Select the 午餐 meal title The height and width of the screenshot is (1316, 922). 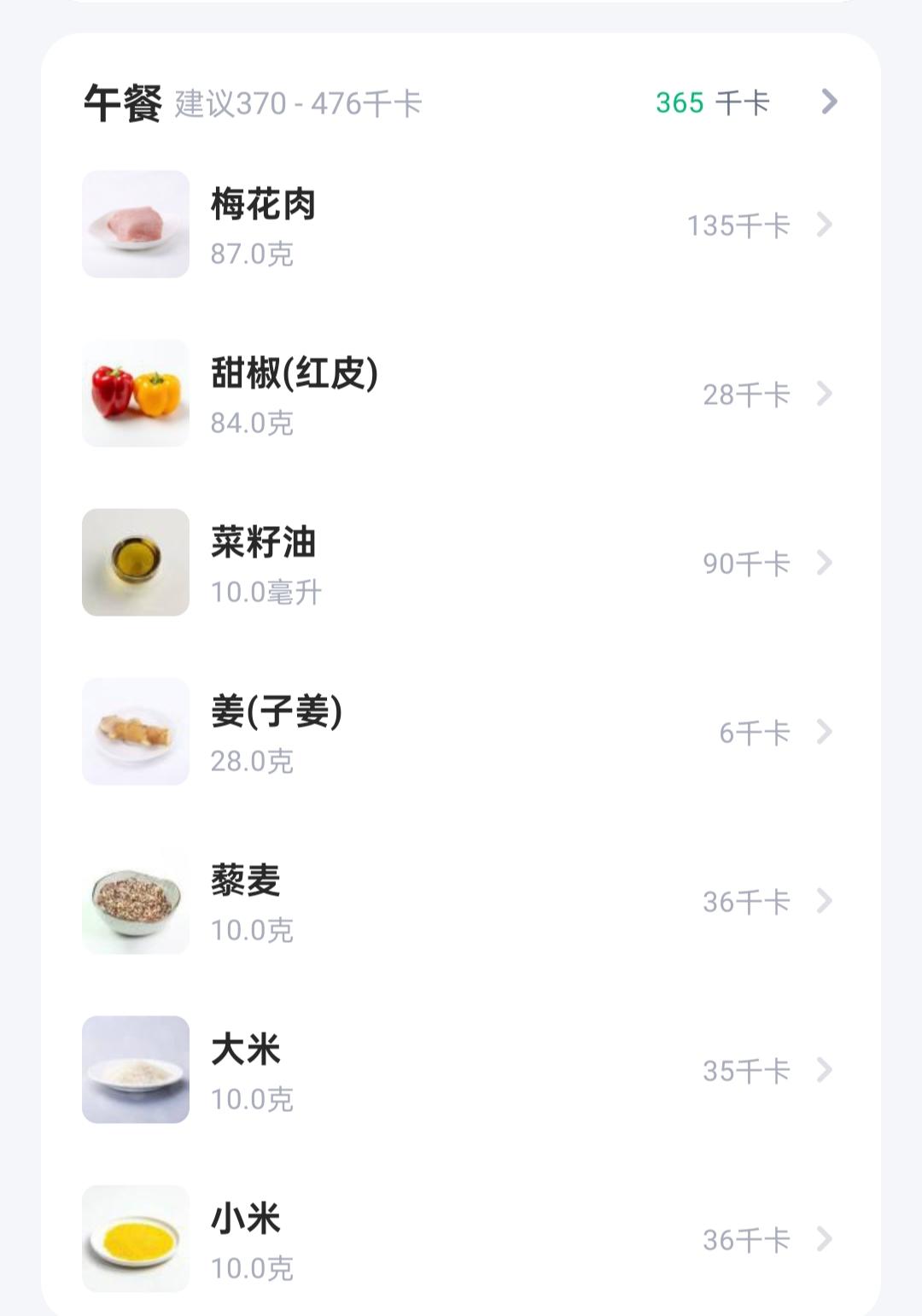[x=120, y=101]
